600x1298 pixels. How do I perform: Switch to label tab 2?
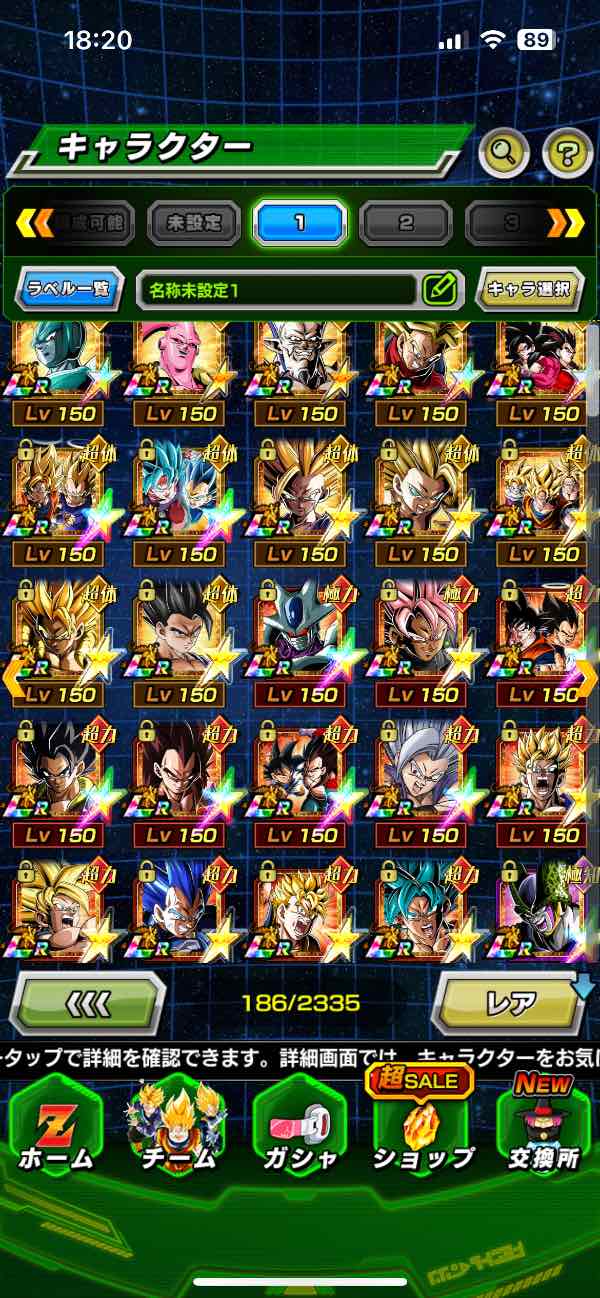(406, 223)
